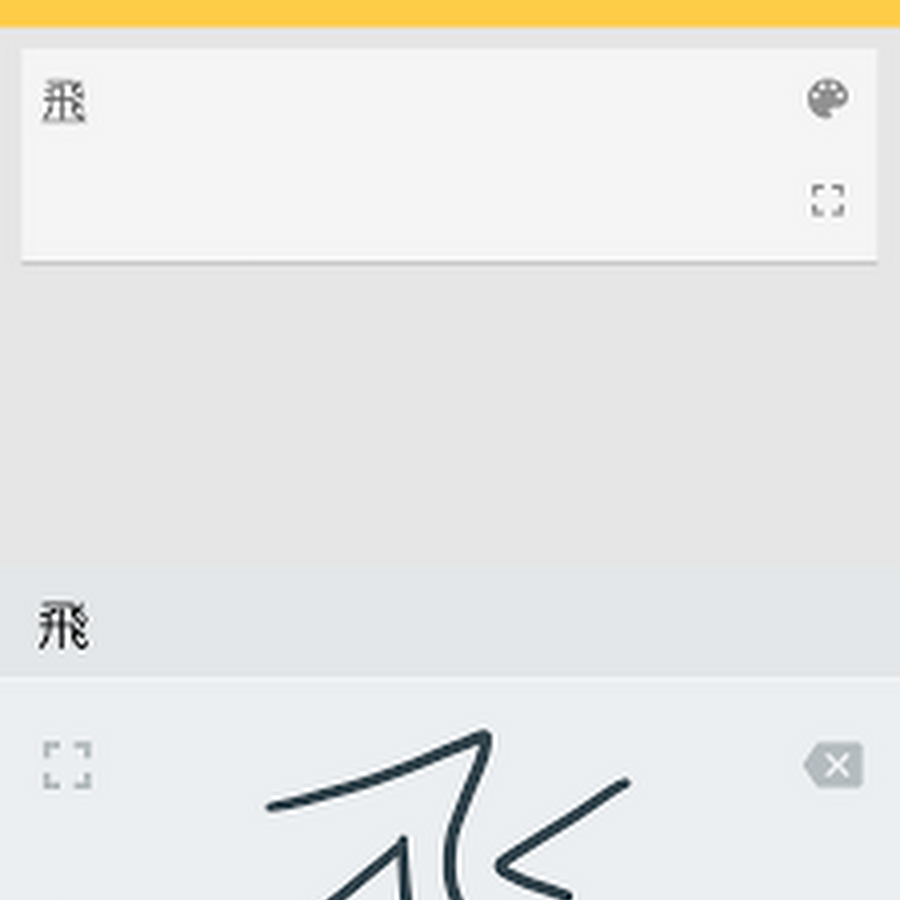Expand the text field to fullscreen
900x900 pixels.
pos(828,200)
